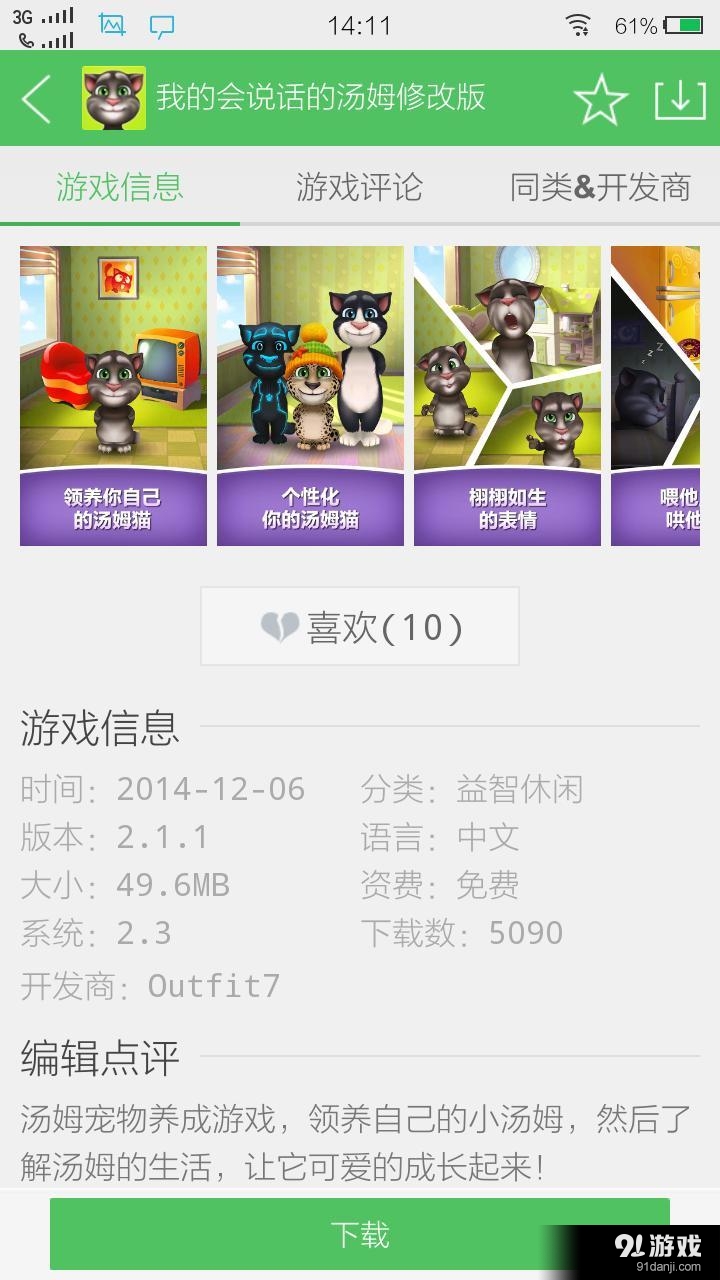720x1280 pixels.
Task: Click the Wi-Fi signal icon in the status bar
Action: coord(578,25)
